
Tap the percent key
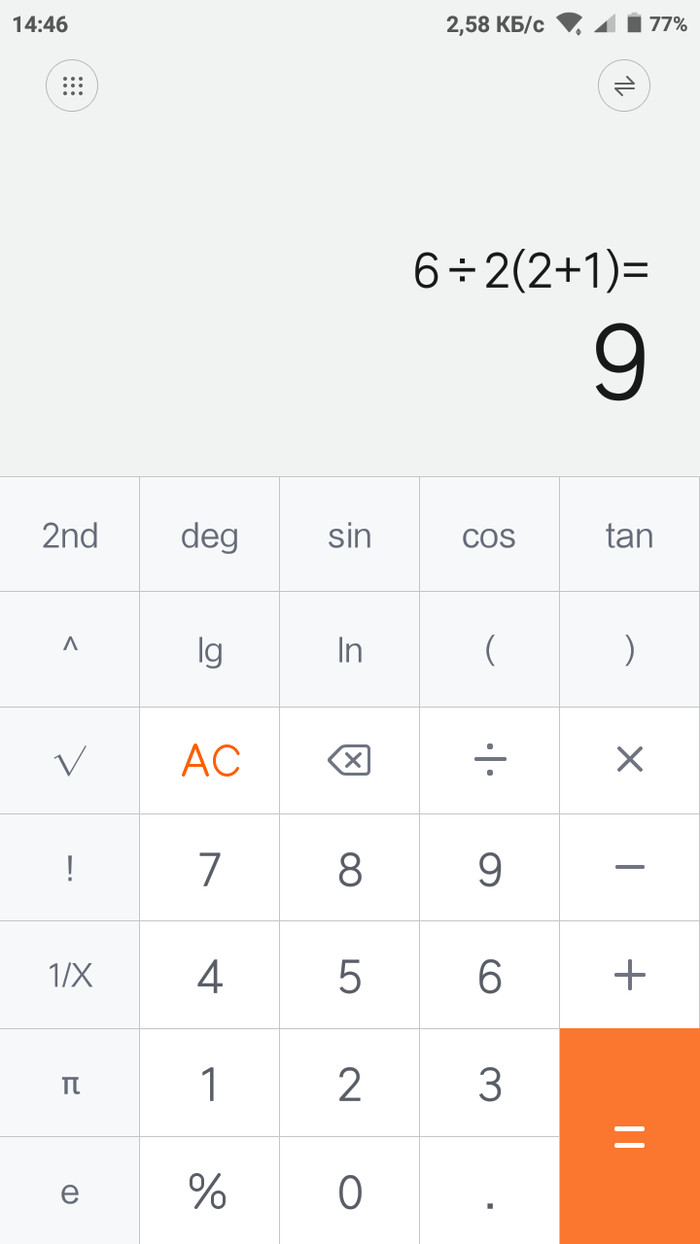210,1191
